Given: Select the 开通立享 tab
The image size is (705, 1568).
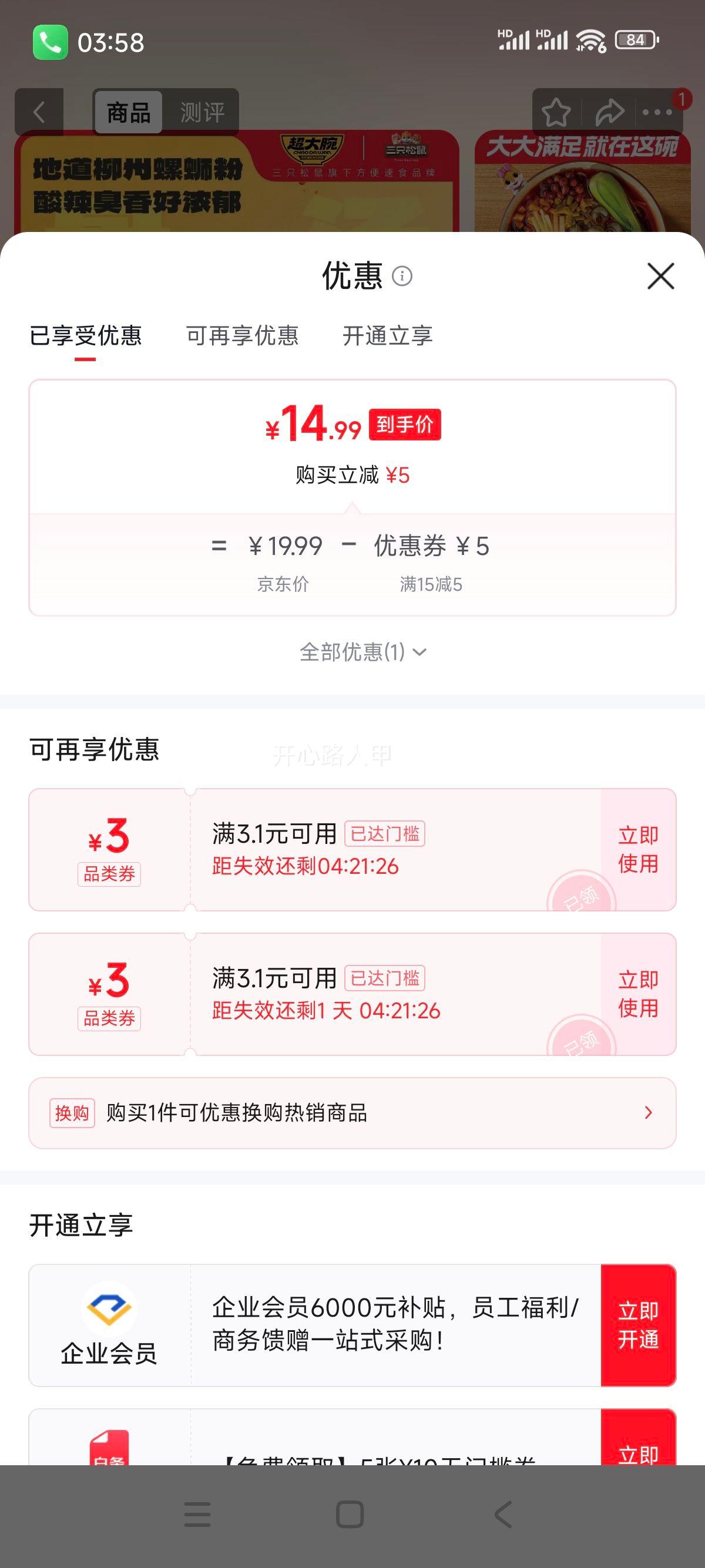Looking at the screenshot, I should point(387,335).
